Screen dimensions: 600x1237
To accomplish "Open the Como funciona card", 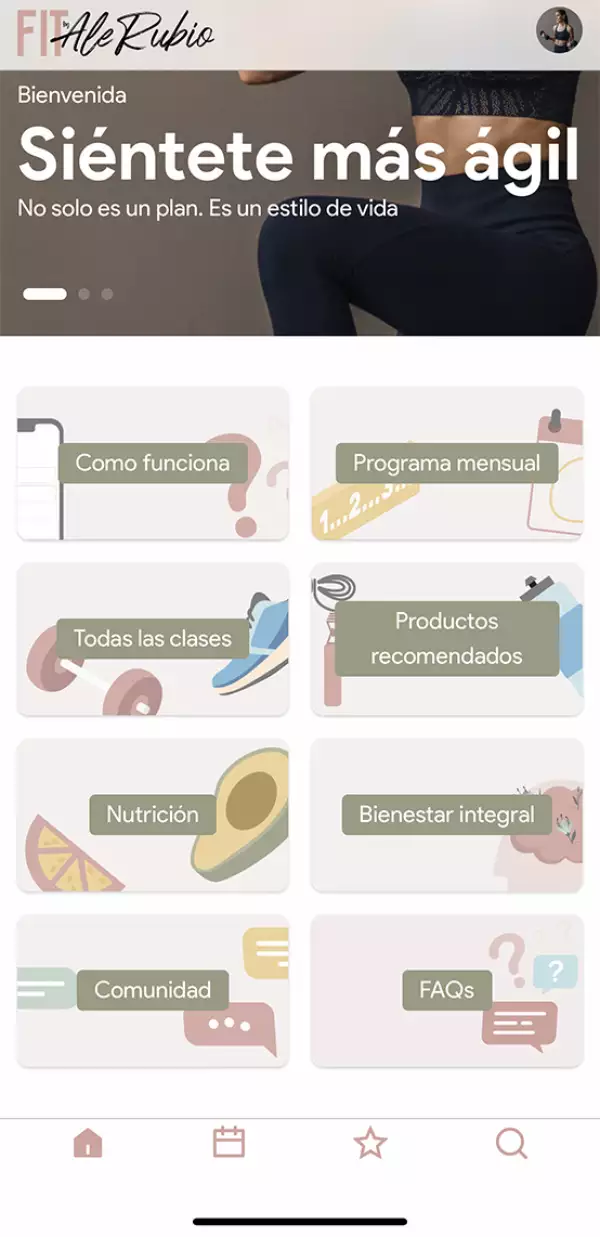I will [153, 463].
